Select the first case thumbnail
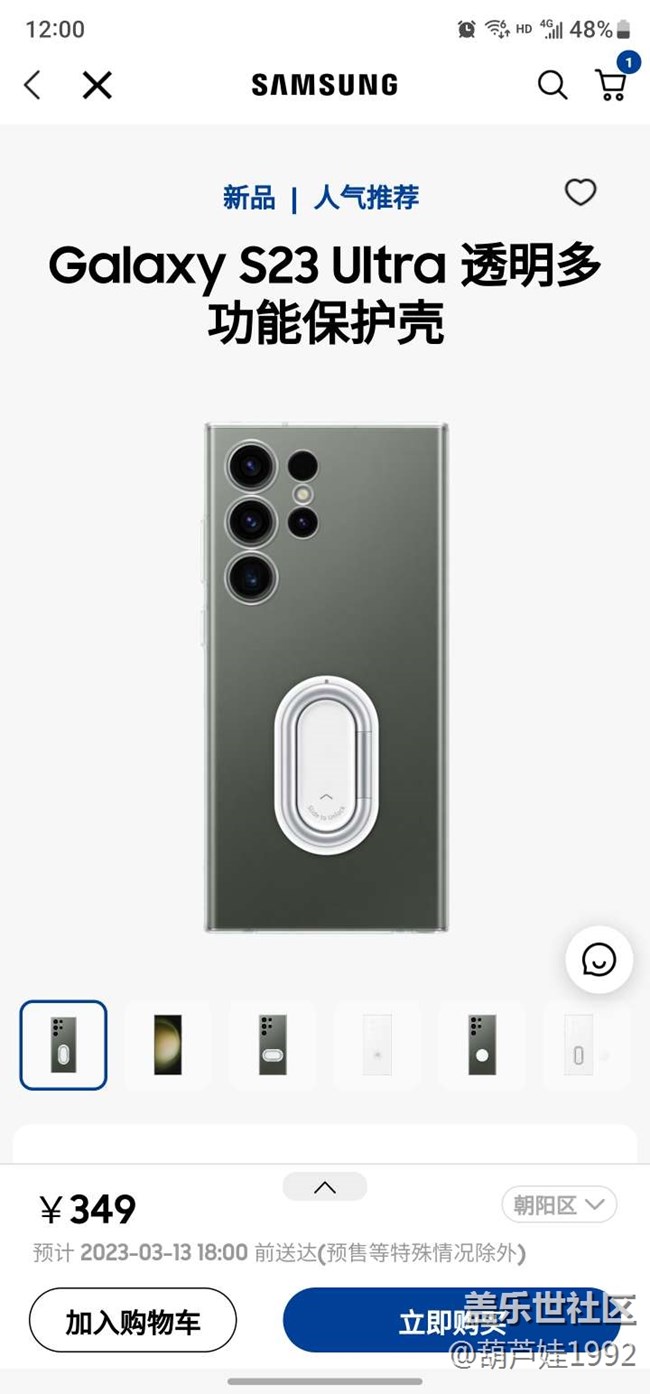The width and height of the screenshot is (650, 1394). pyautogui.click(x=63, y=1045)
